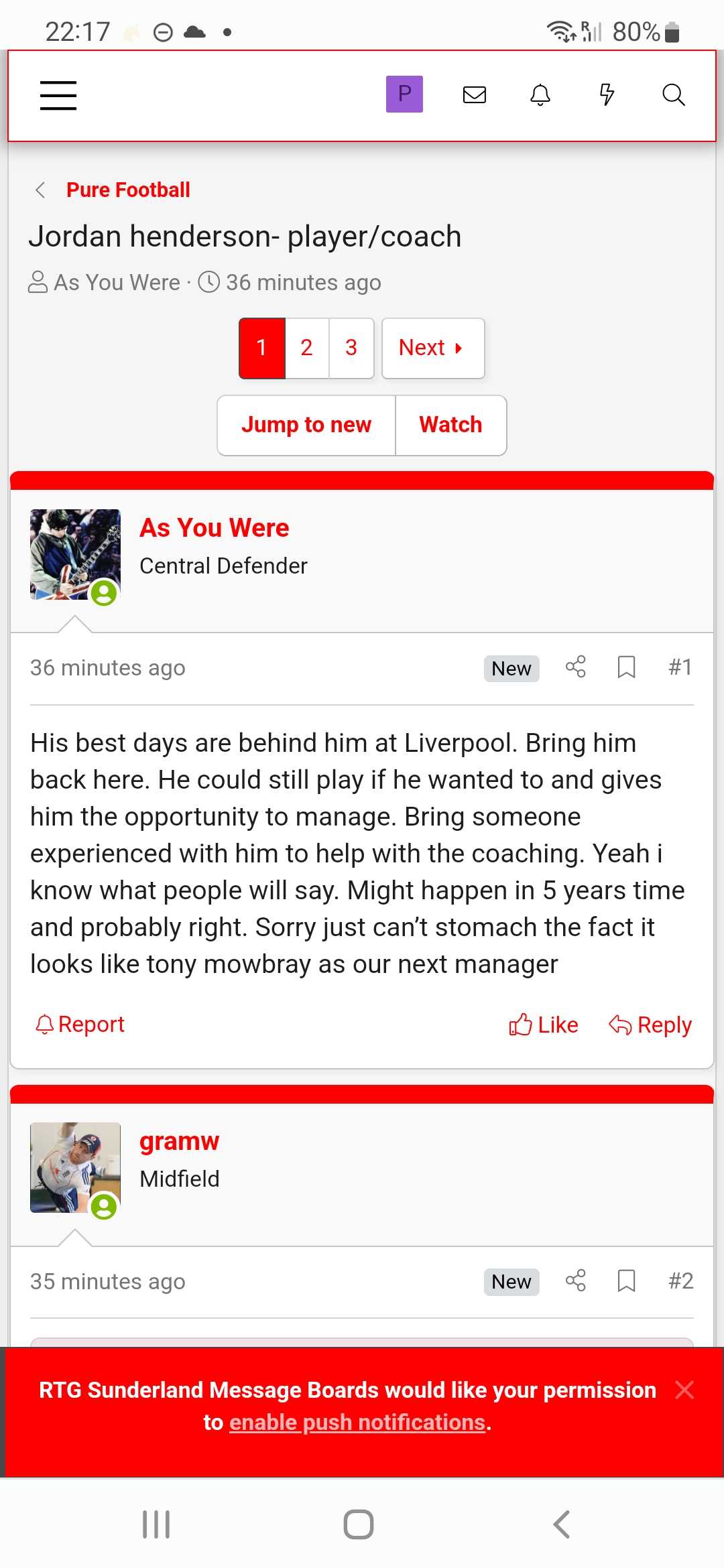Tap Jump to new
724x1568 pixels.
pos(306,425)
